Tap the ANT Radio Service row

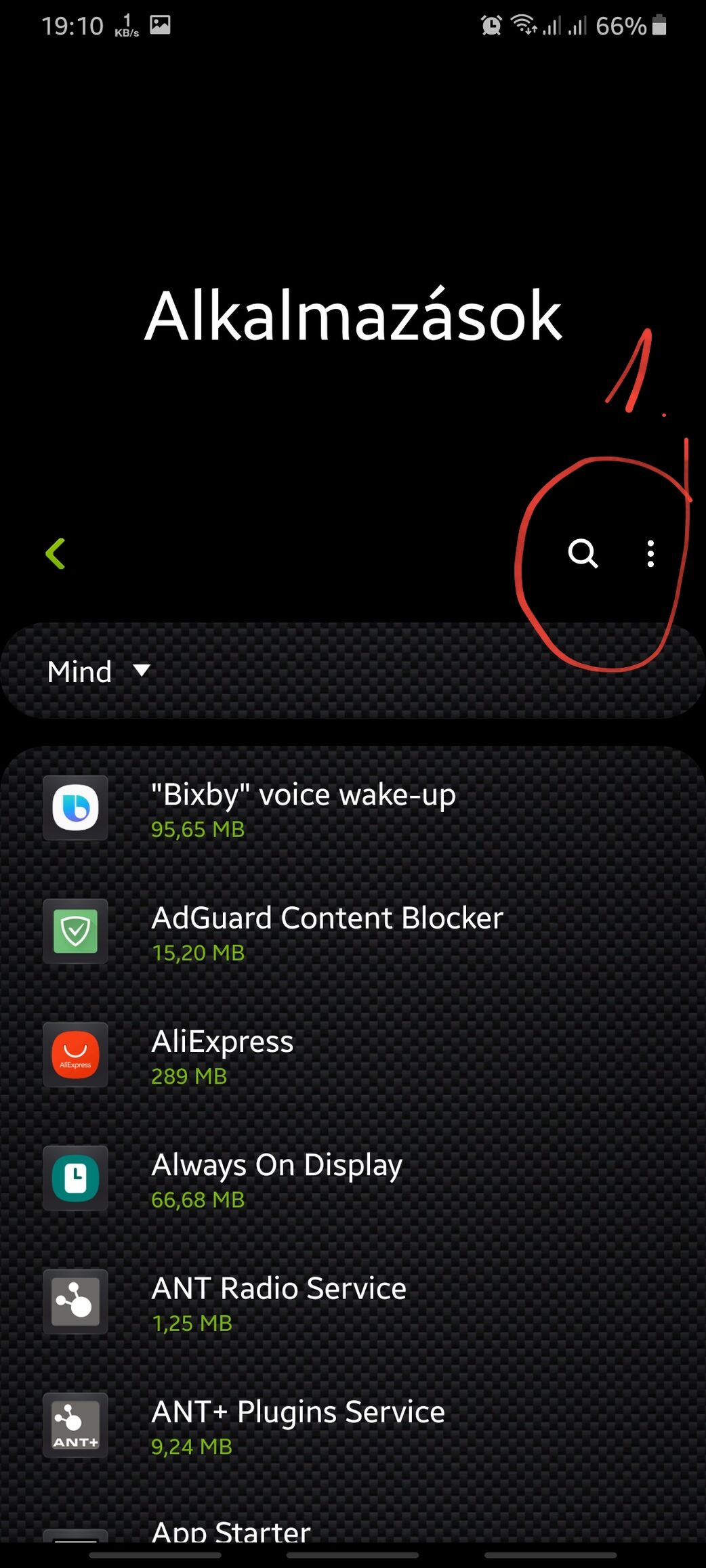point(353,1302)
